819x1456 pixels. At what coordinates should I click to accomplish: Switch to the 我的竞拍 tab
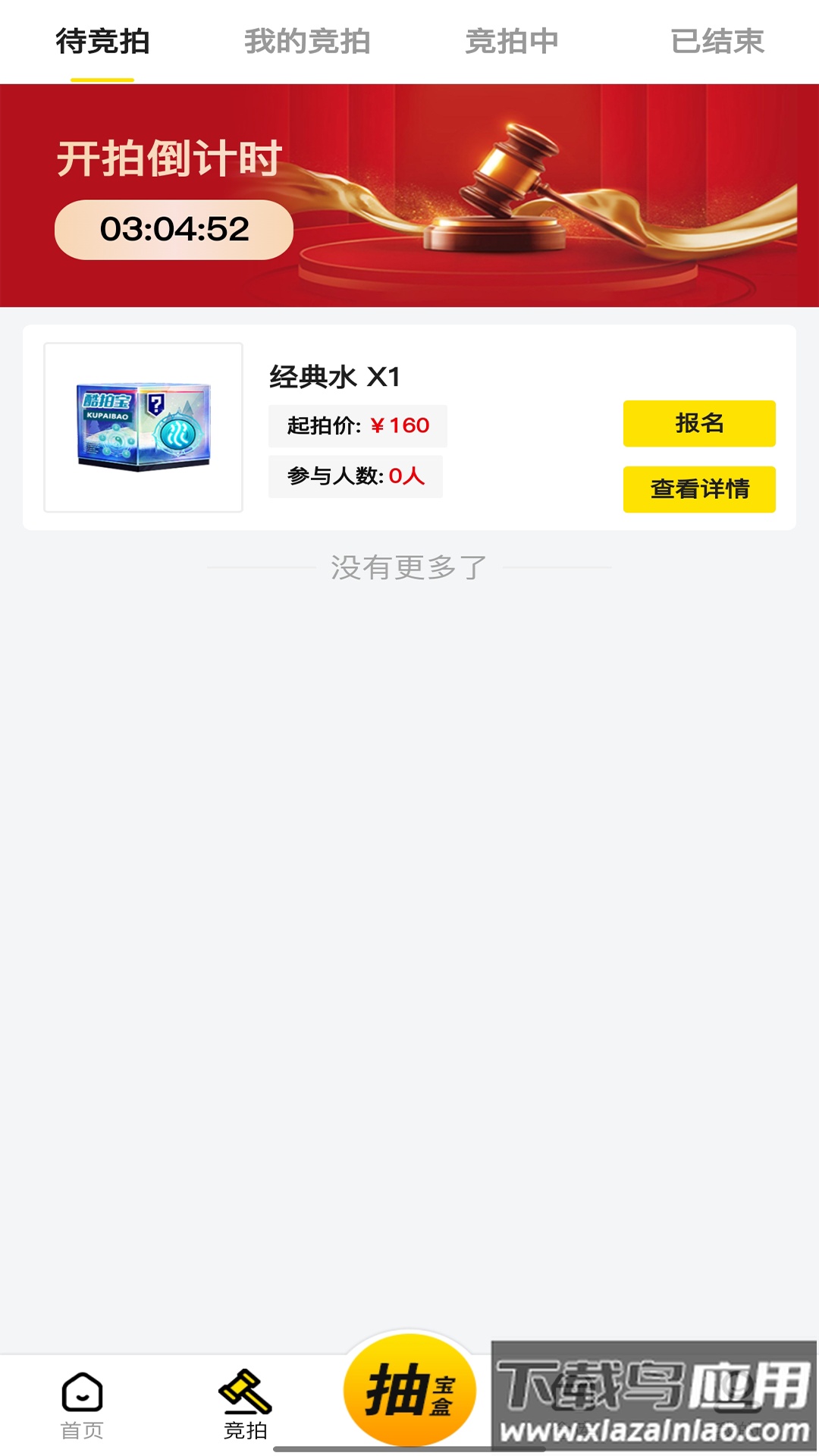point(307,43)
